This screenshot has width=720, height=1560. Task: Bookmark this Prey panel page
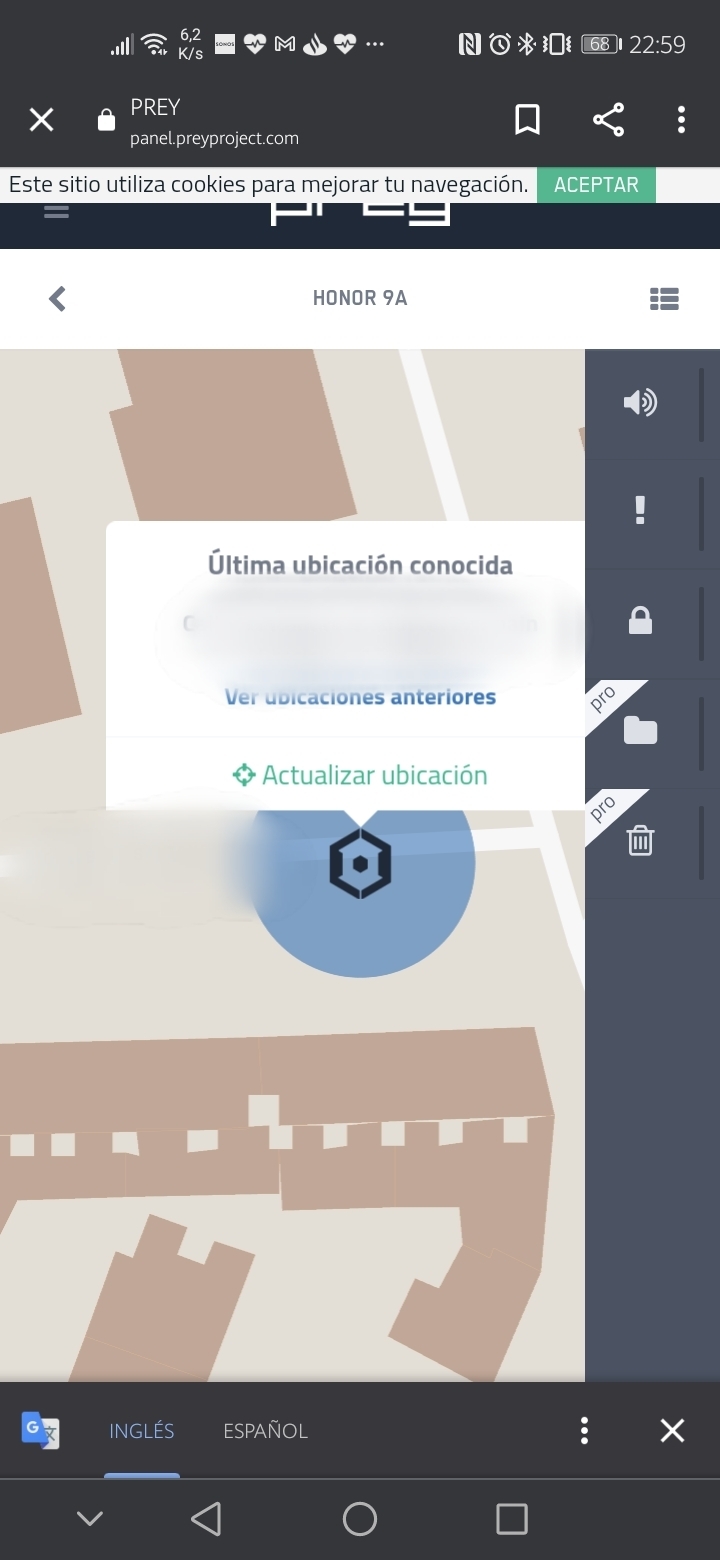pyautogui.click(x=528, y=119)
